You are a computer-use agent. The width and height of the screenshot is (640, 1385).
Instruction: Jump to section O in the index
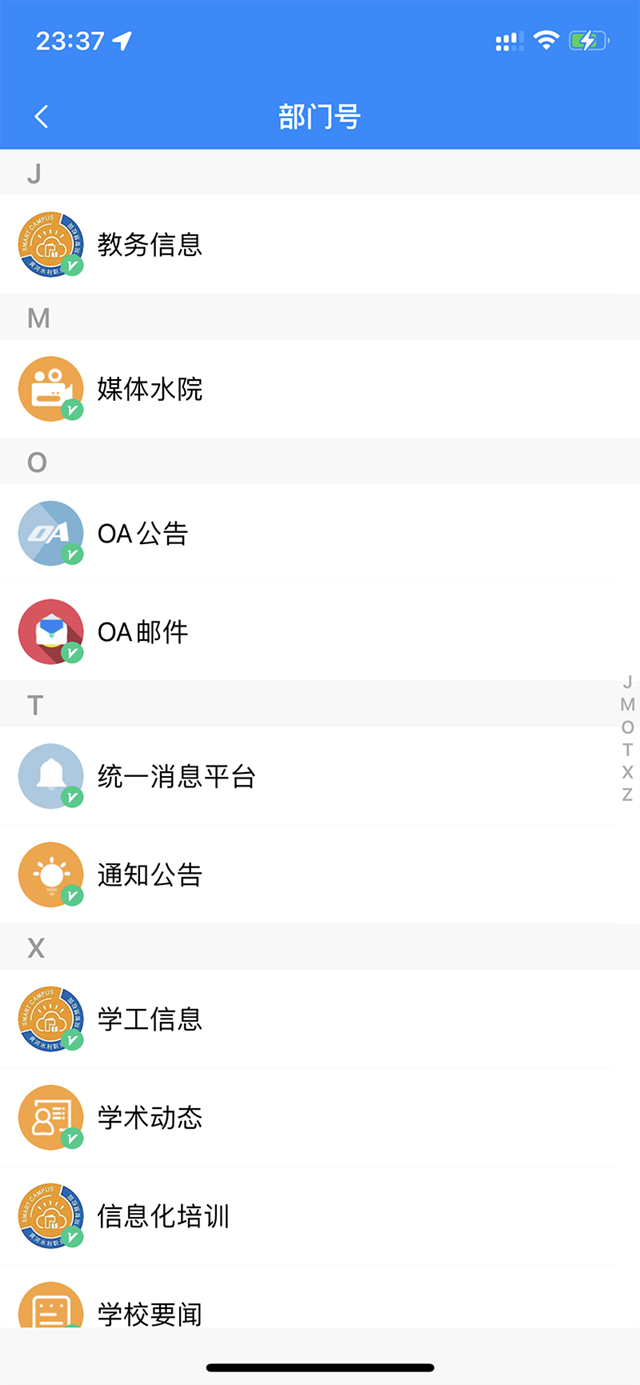click(628, 727)
